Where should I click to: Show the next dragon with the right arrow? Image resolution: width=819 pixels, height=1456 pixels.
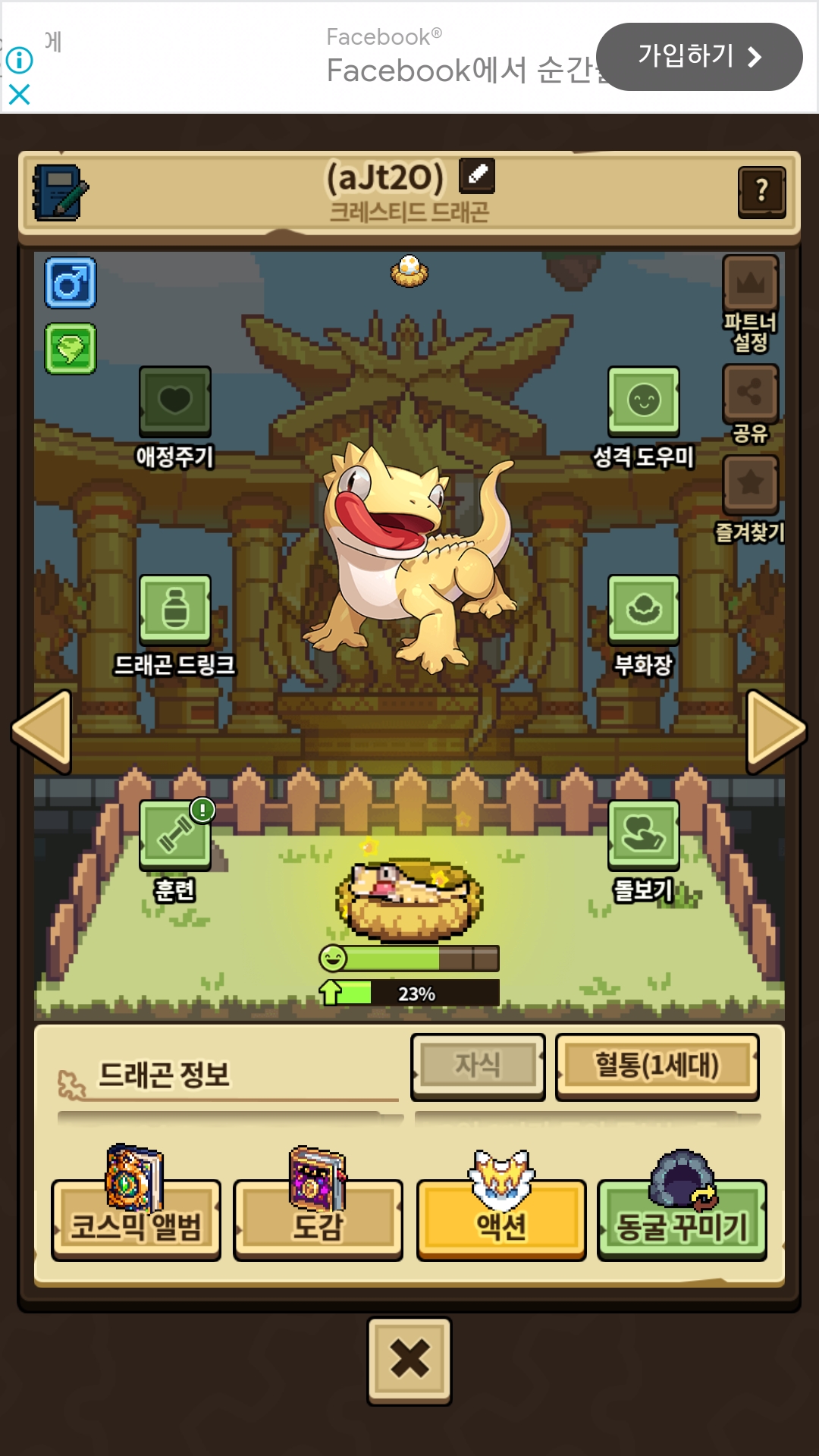point(777,731)
